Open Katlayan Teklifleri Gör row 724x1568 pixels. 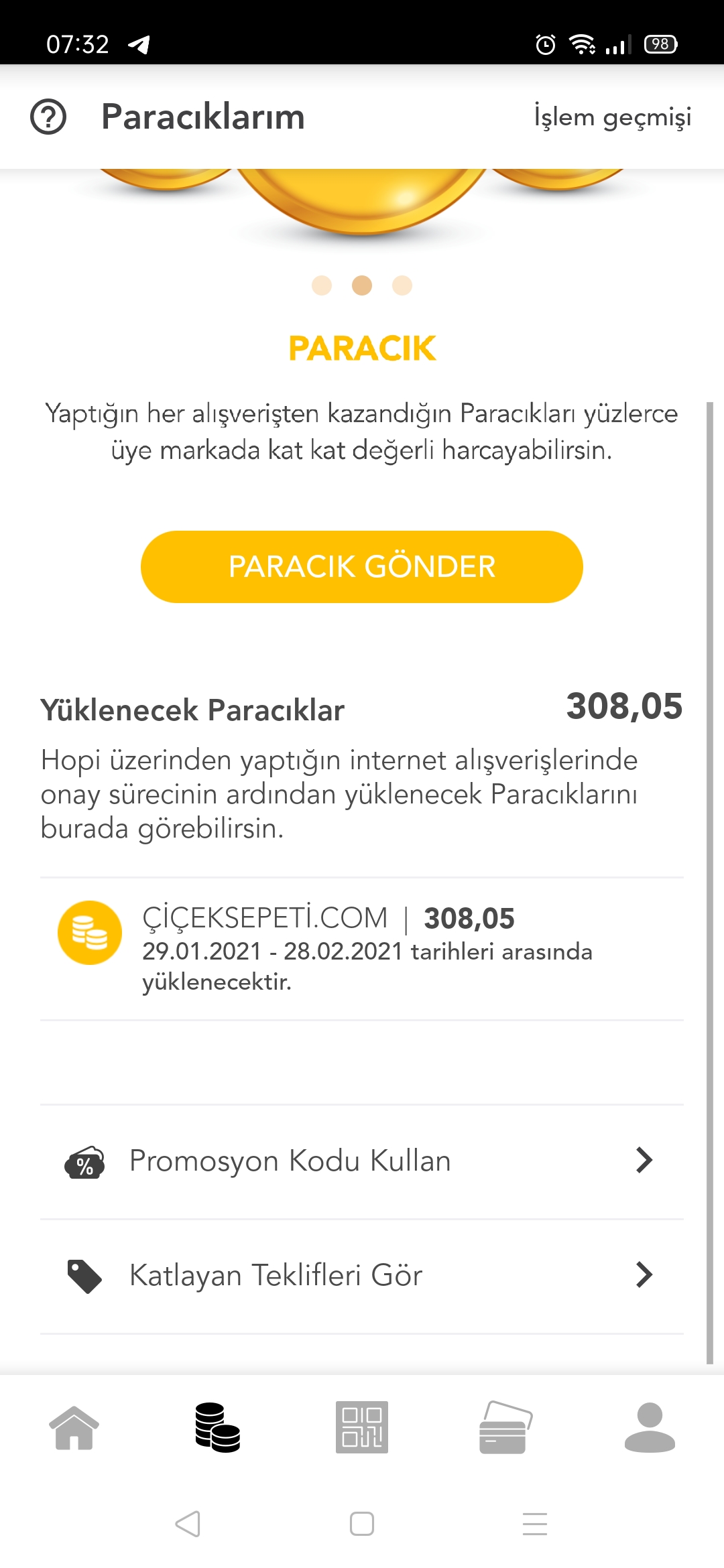(x=362, y=1276)
